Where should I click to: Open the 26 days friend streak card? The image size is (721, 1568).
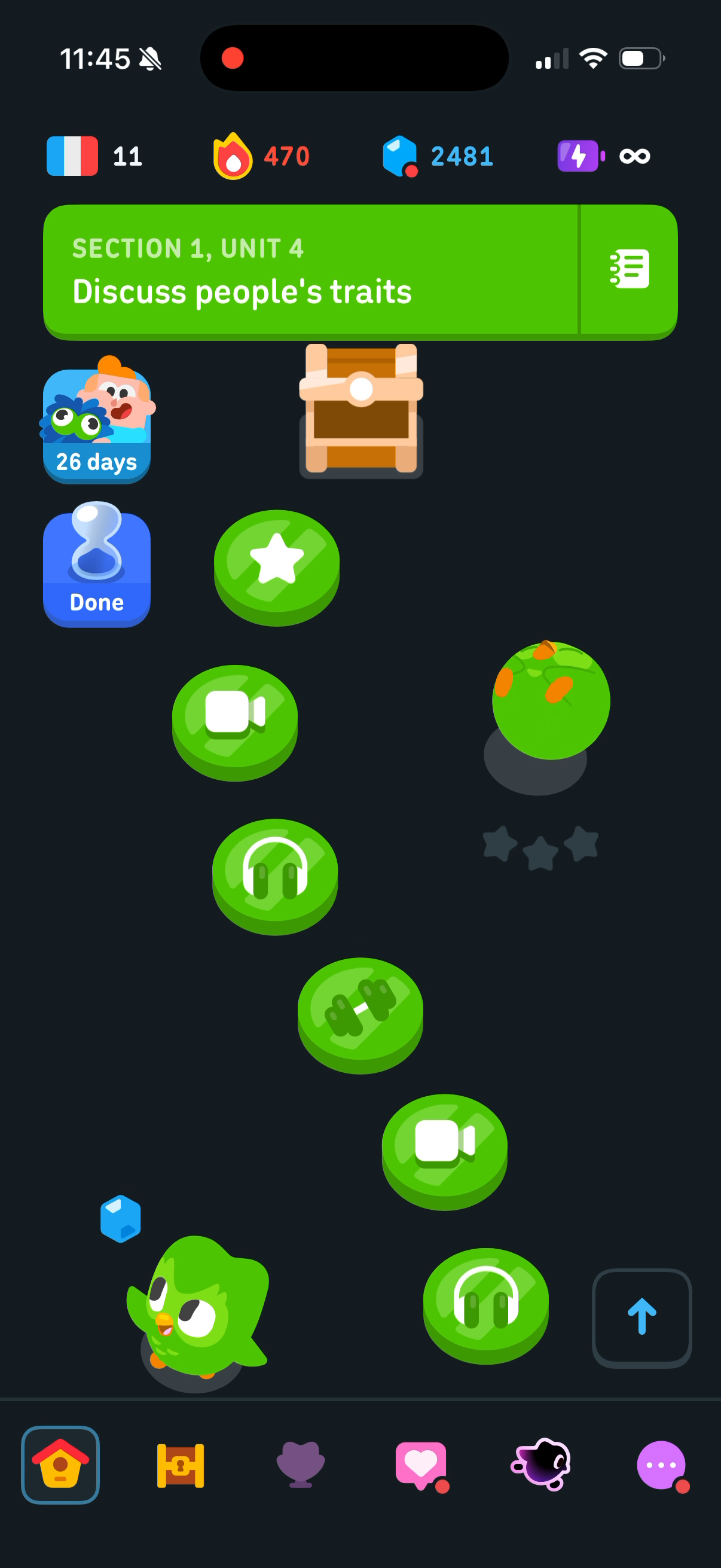(x=97, y=421)
